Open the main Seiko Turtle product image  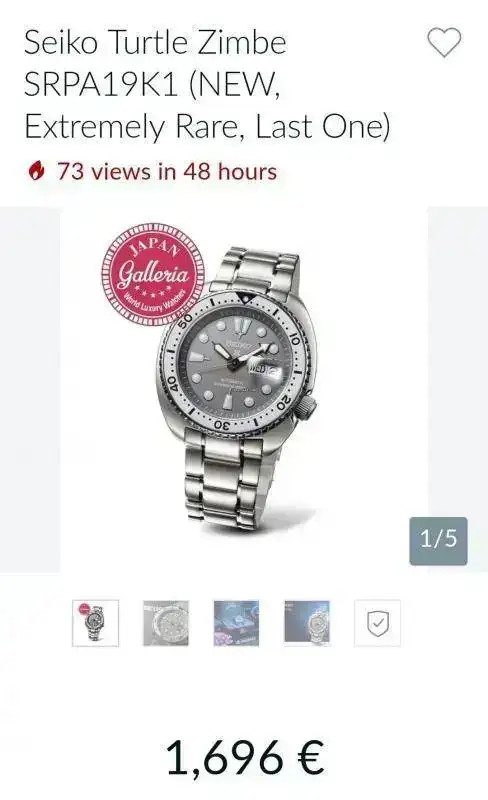coord(244,389)
